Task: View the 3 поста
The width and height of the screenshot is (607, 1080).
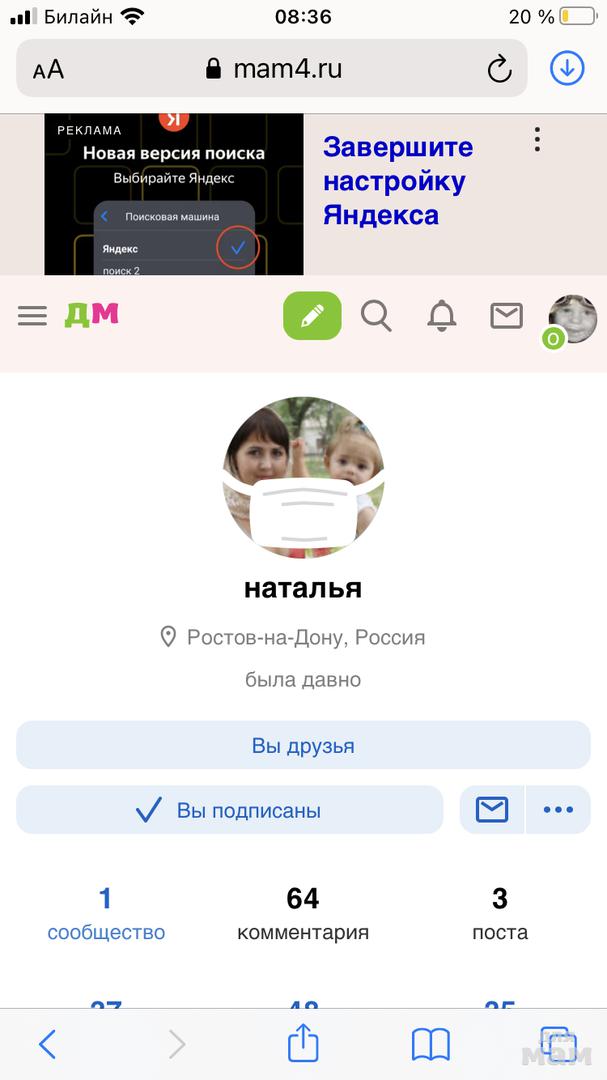Action: 500,914
